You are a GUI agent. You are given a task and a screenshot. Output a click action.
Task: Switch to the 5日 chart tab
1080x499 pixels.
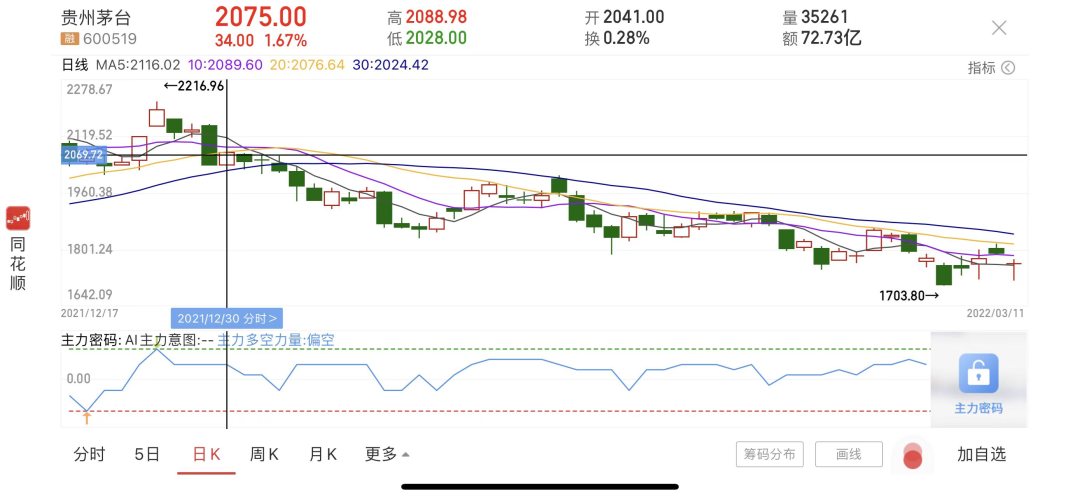click(147, 454)
